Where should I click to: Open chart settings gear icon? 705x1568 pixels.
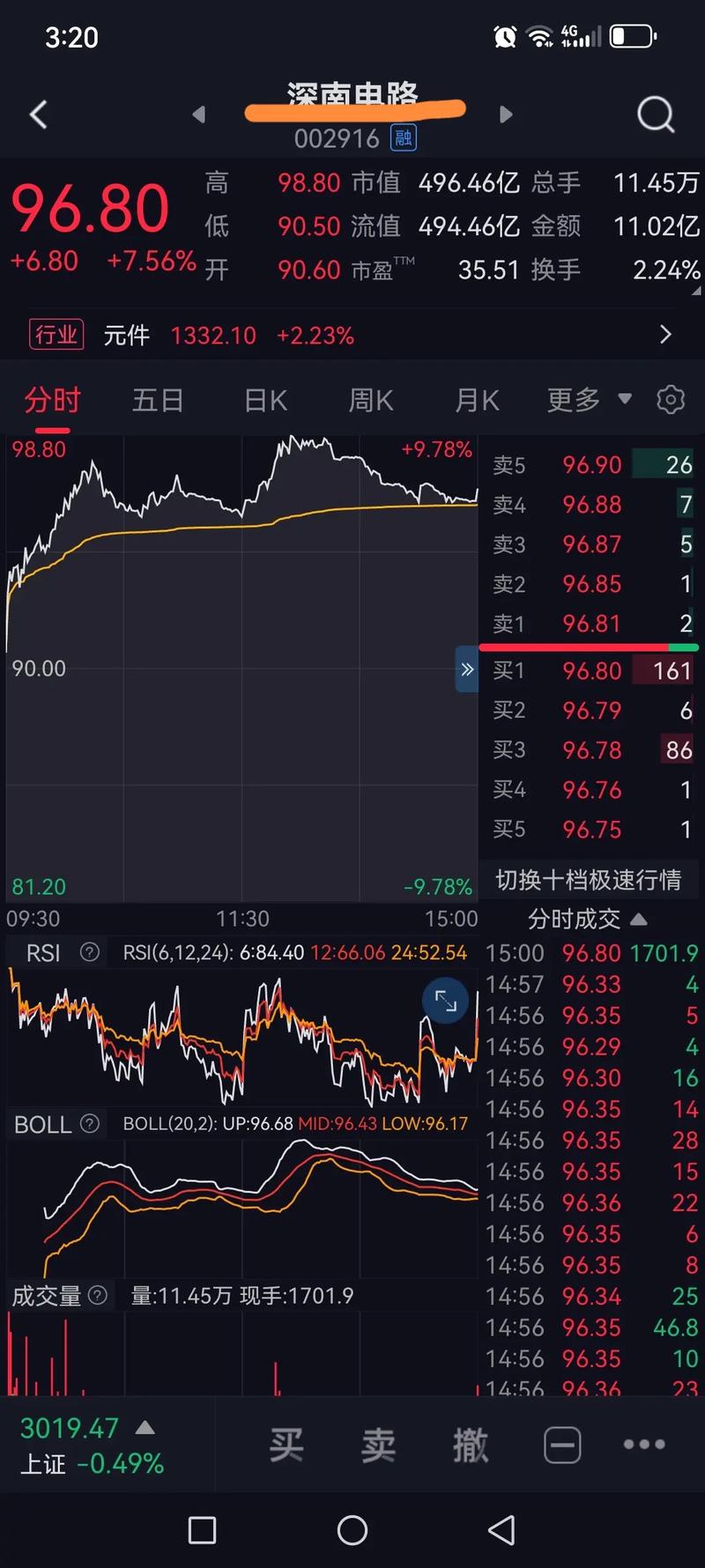tap(671, 400)
